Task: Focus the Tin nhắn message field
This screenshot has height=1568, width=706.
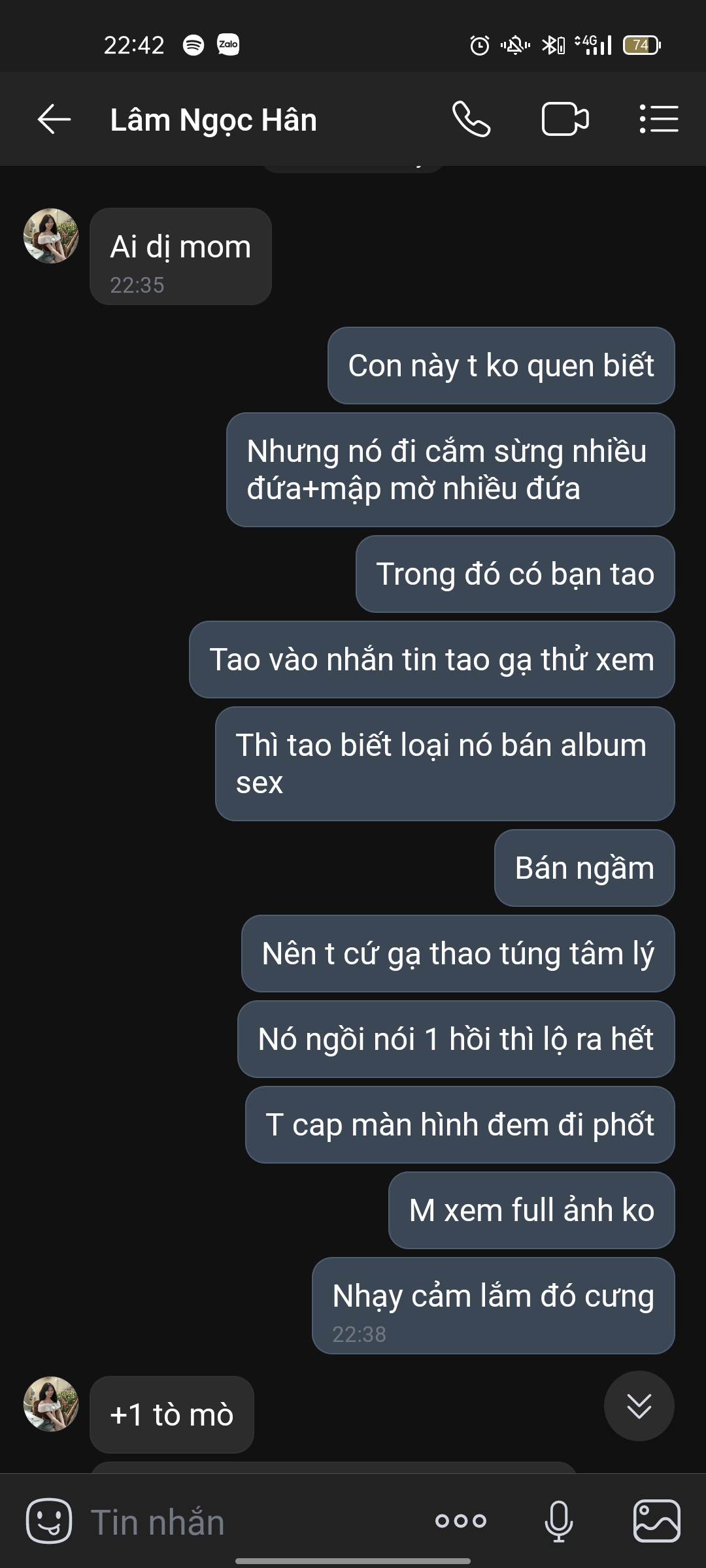Action: [x=248, y=1522]
